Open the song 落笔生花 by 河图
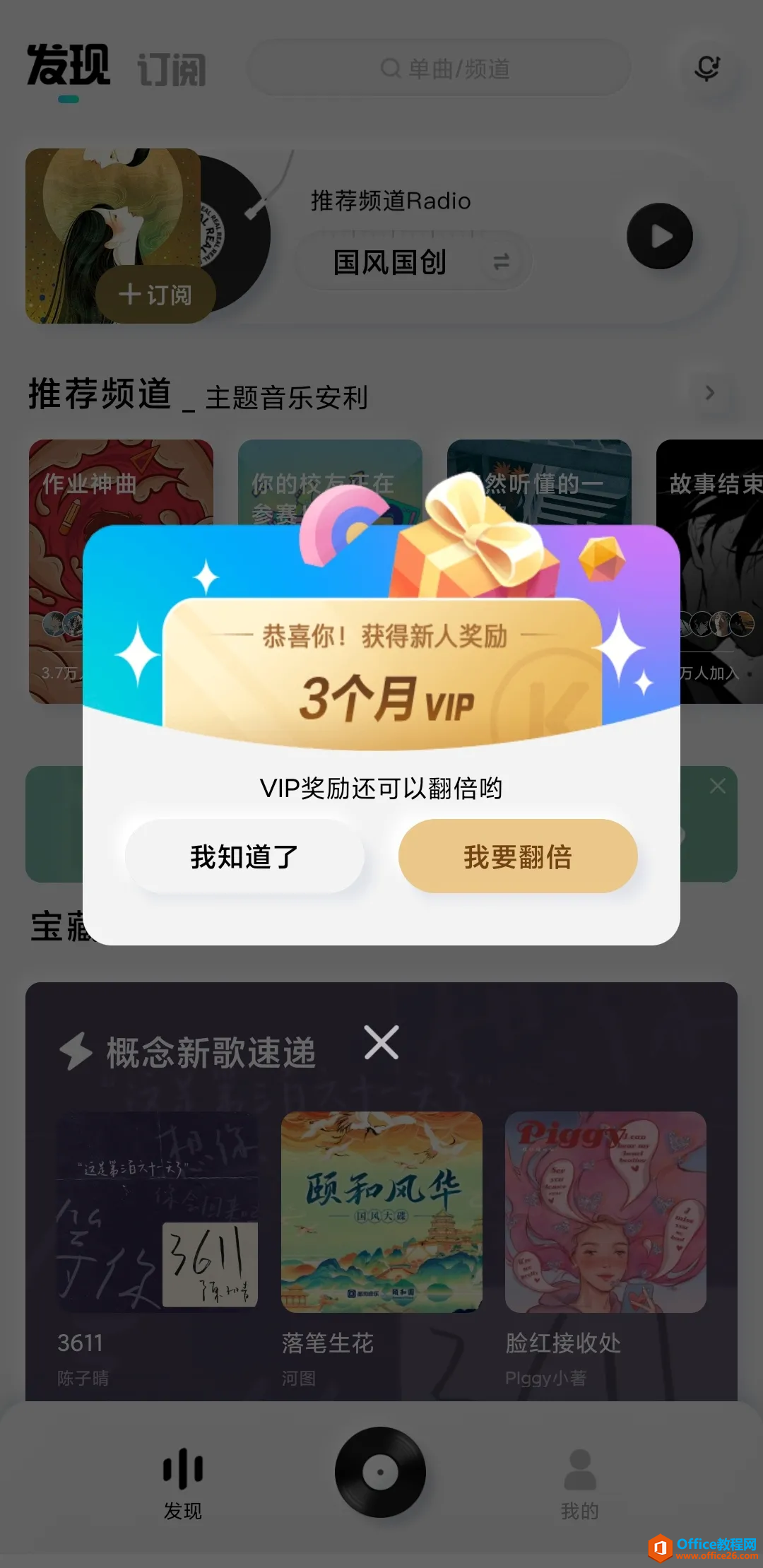This screenshot has height=1568, width=763. [x=381, y=1213]
